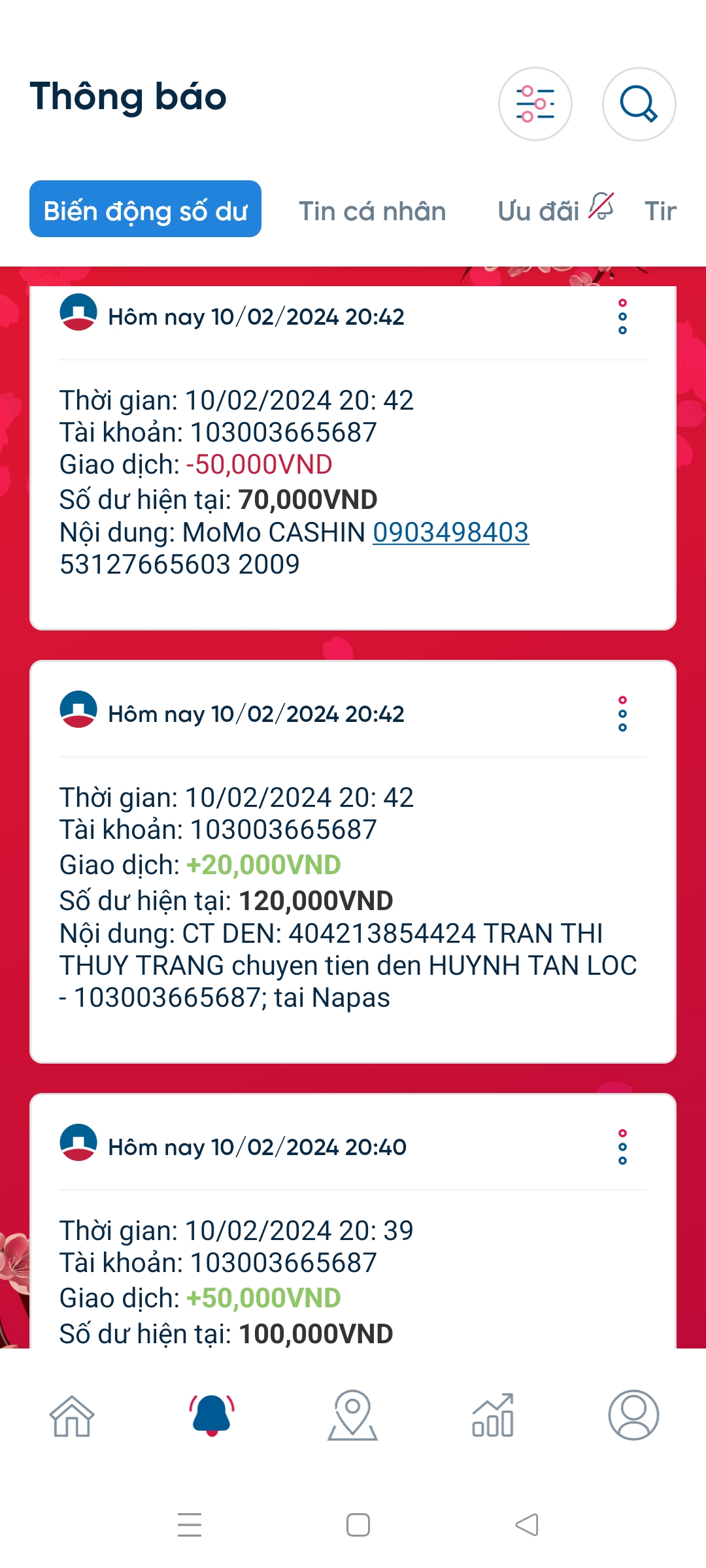Viewport: 706px width, 1568px height.
Task: Open options for the +50,000VND transaction
Action: [x=622, y=1147]
